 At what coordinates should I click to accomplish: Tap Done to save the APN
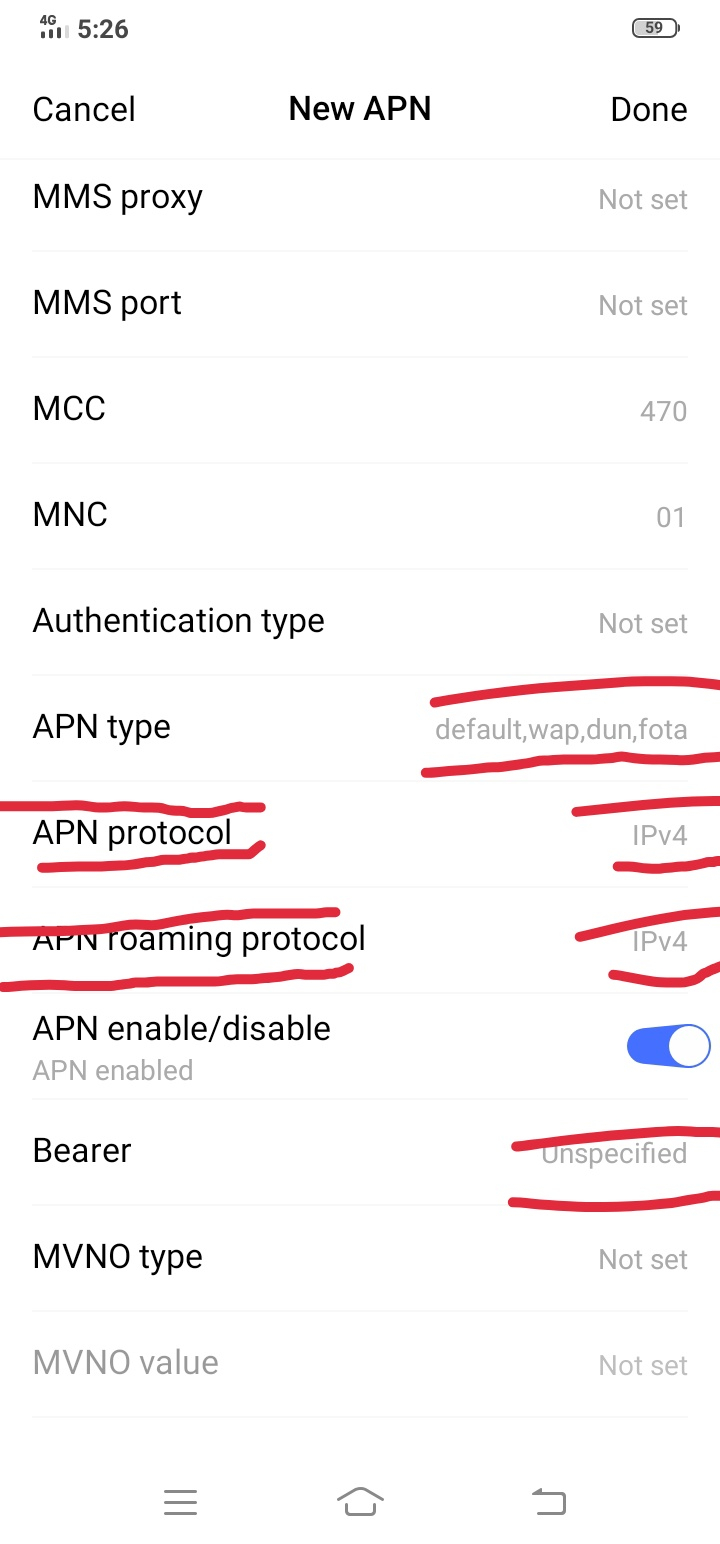649,109
